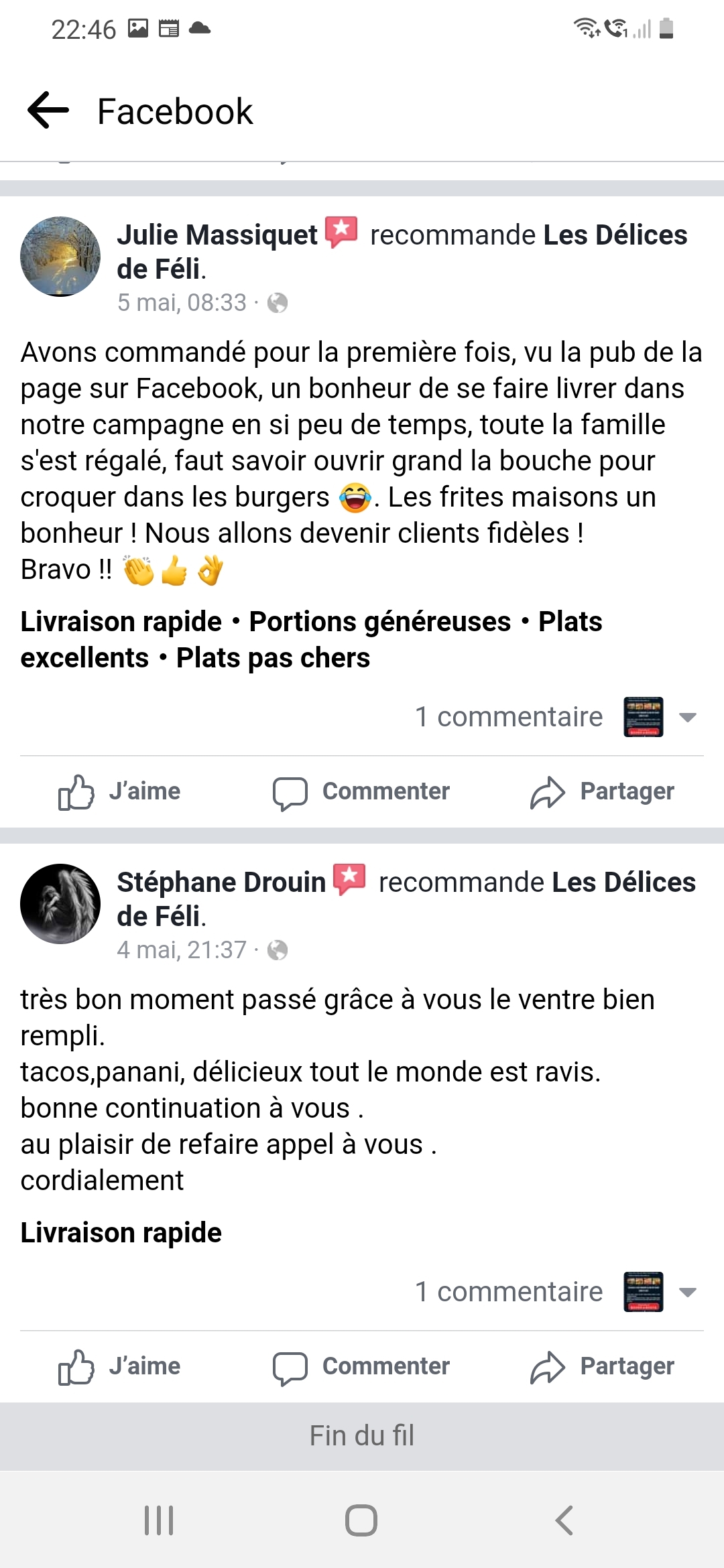724x1568 pixels.
Task: Go back using the header arrow
Action: click(x=48, y=110)
